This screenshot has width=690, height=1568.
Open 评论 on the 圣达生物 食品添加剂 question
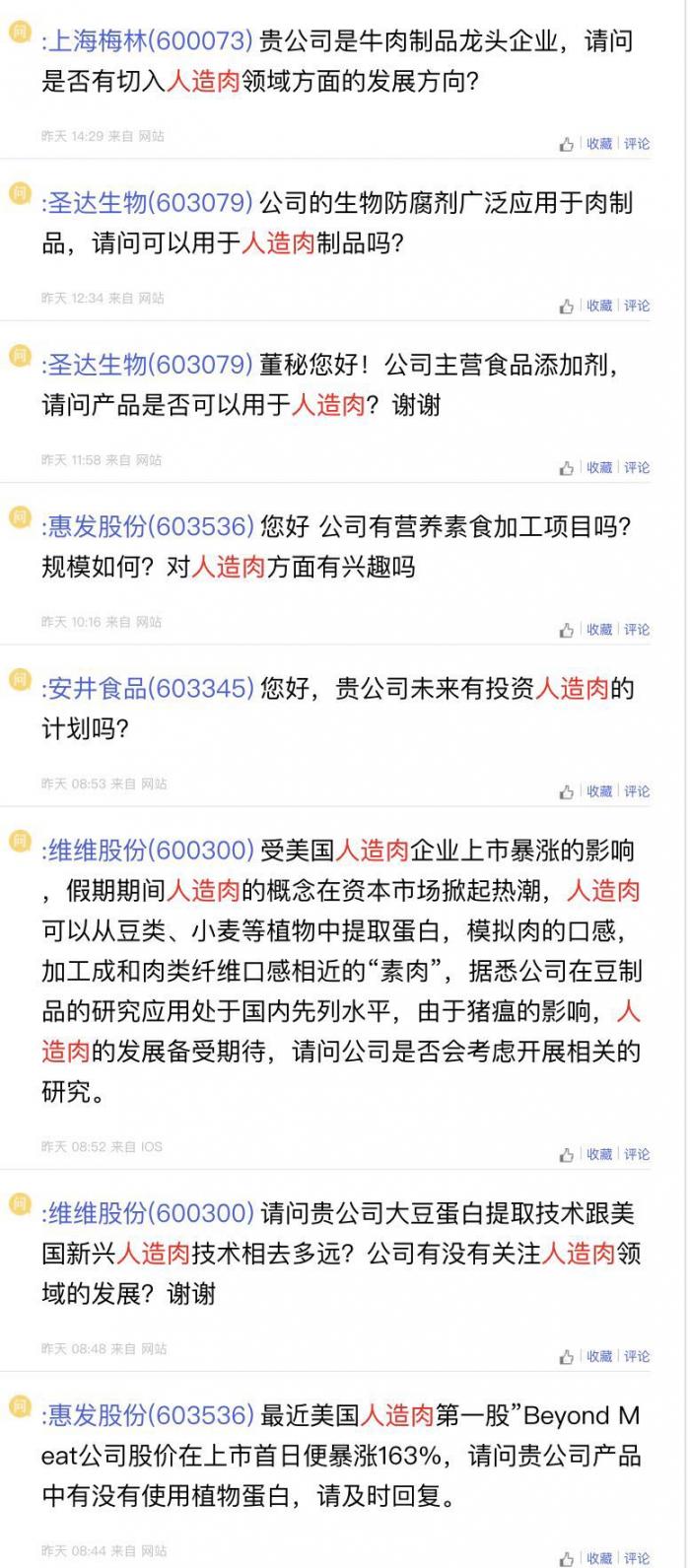pyautogui.click(x=637, y=467)
